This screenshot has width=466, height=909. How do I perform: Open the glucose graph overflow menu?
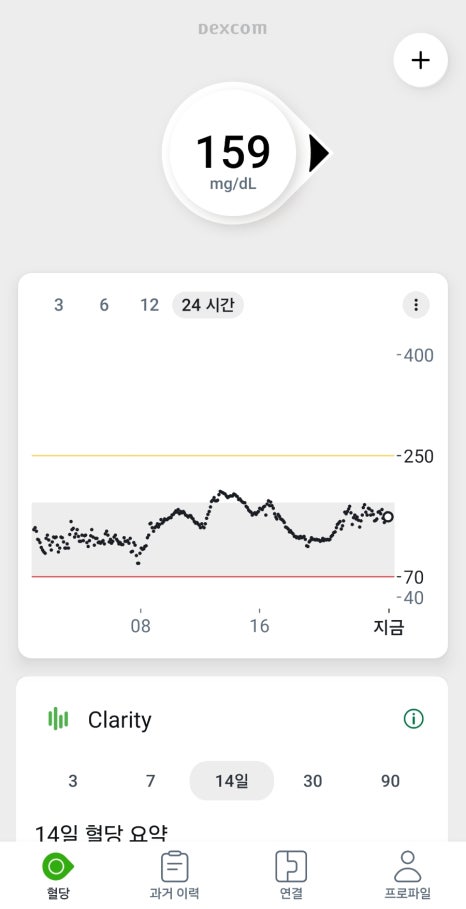pyautogui.click(x=416, y=305)
